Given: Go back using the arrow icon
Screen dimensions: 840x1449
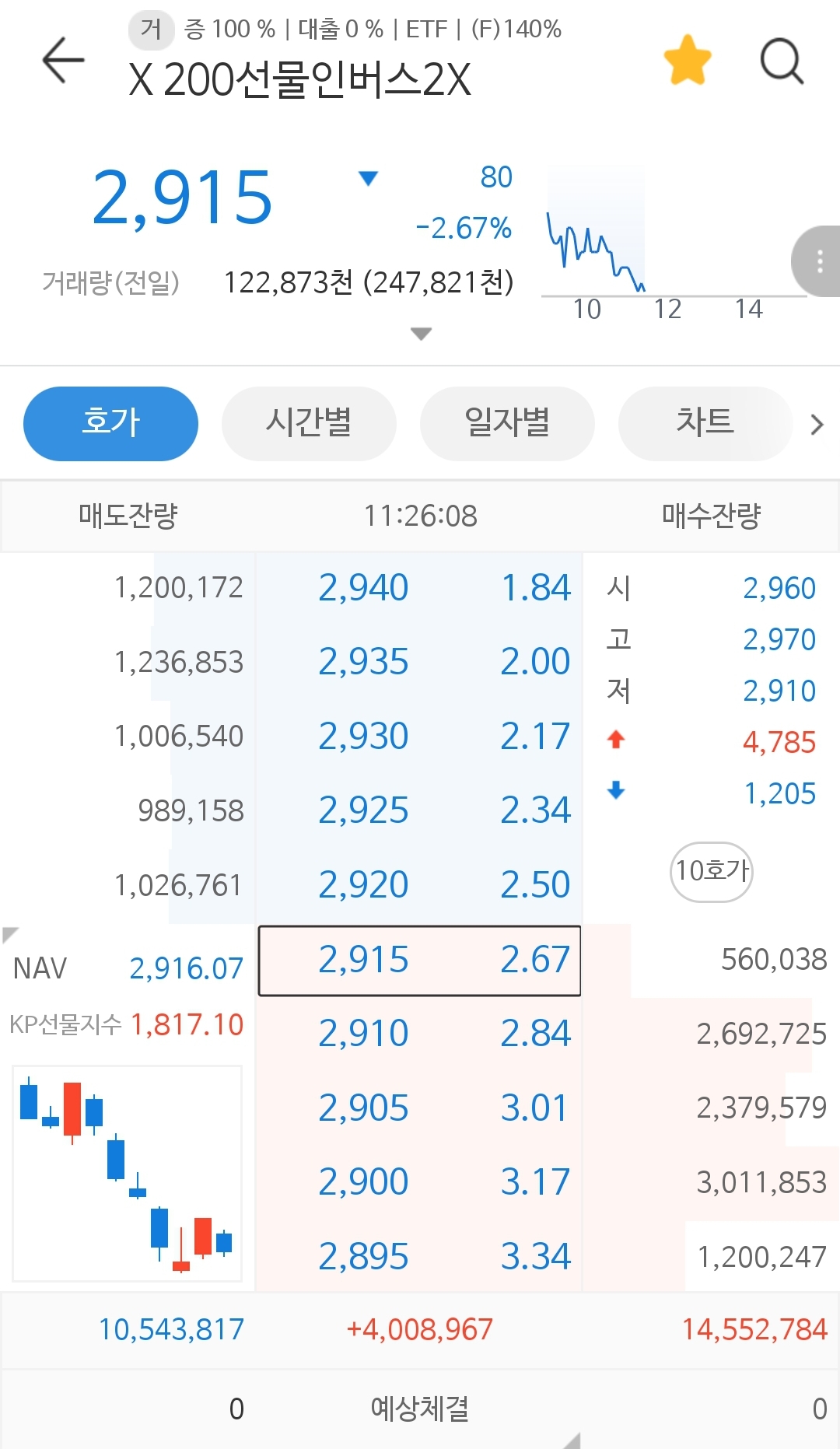Looking at the screenshot, I should (63, 61).
